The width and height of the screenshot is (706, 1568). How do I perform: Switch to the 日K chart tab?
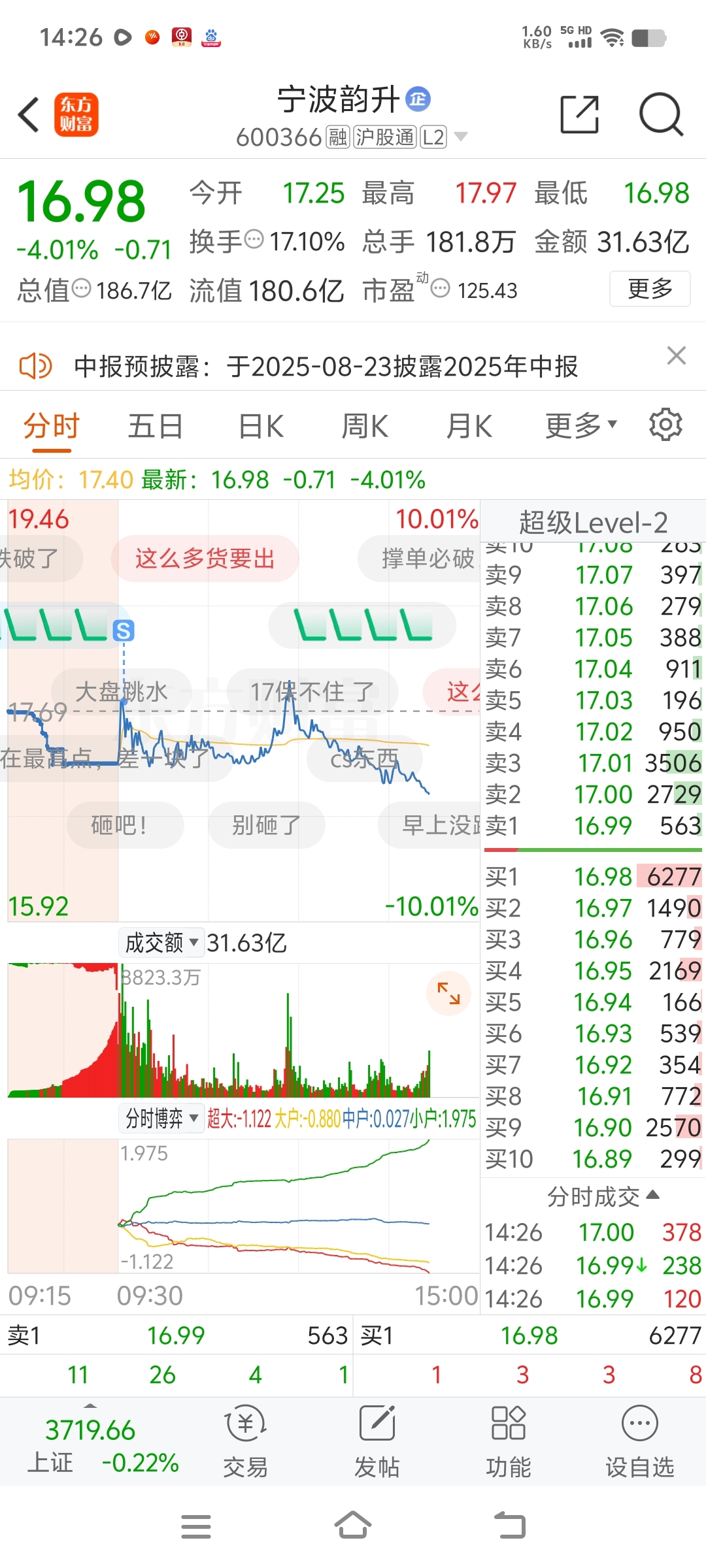(261, 427)
